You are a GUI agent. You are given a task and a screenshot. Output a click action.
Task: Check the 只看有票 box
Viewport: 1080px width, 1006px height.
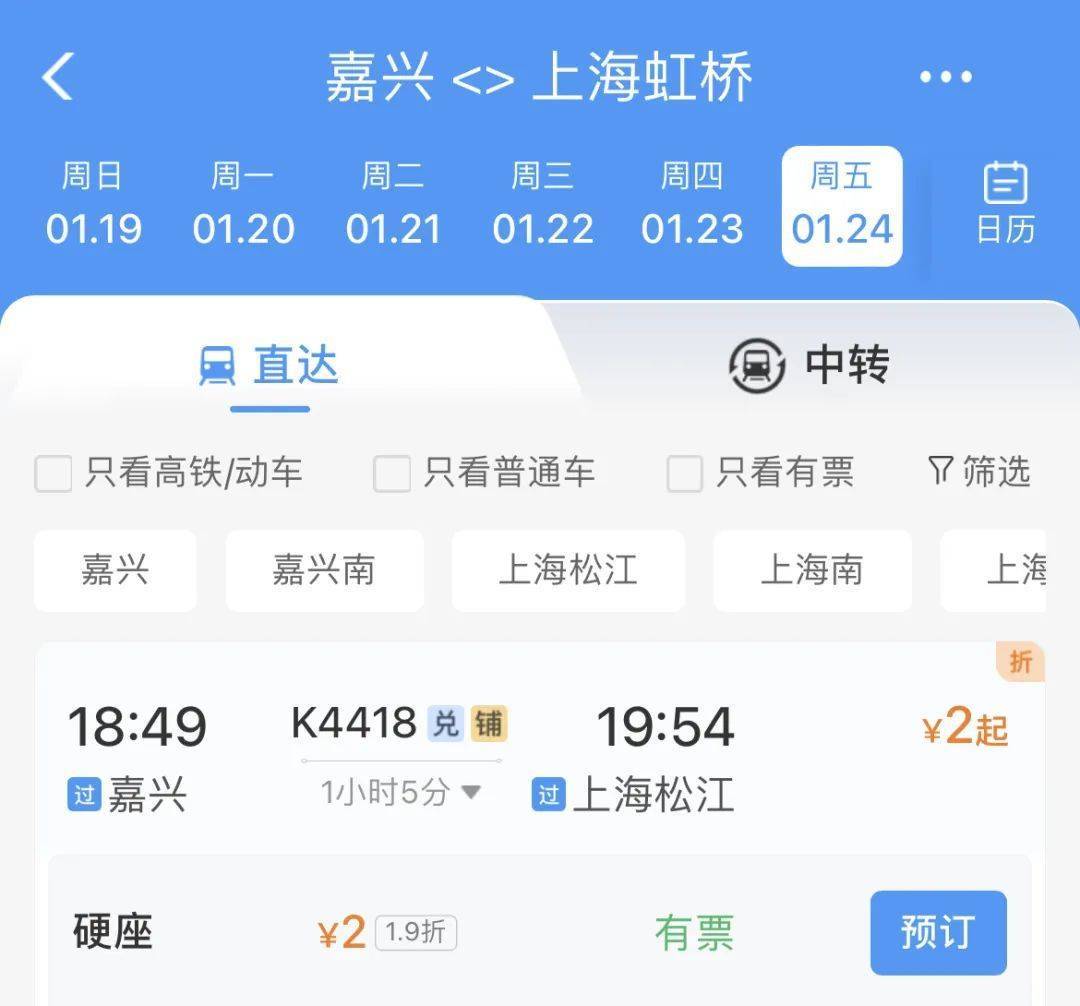pyautogui.click(x=685, y=473)
